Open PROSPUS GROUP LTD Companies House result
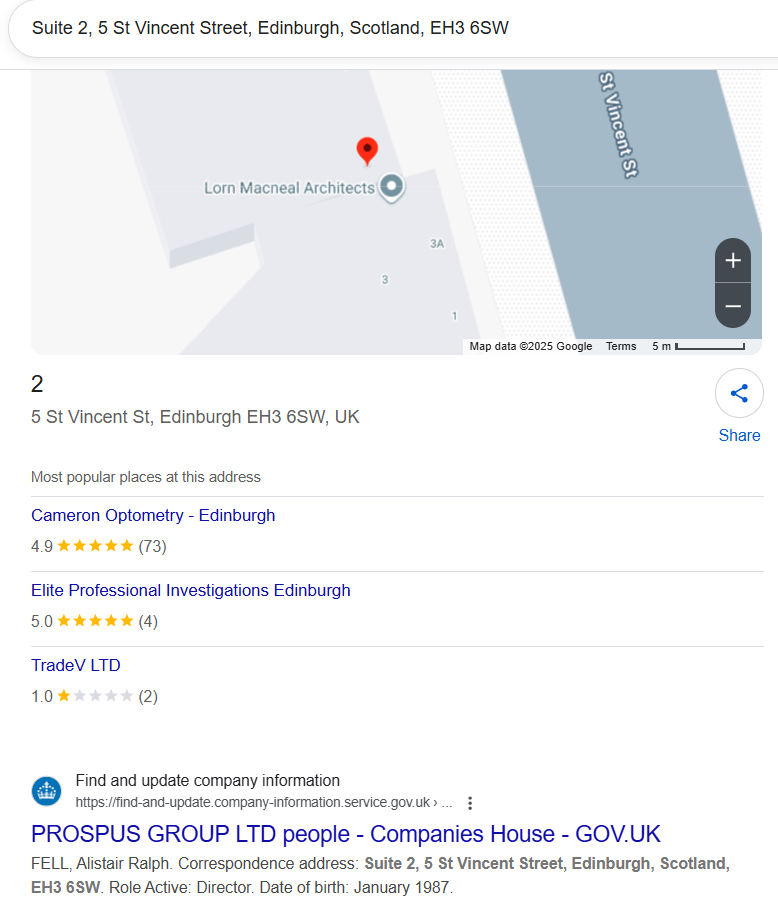Screen dimensions: 778x910 pos(346,834)
